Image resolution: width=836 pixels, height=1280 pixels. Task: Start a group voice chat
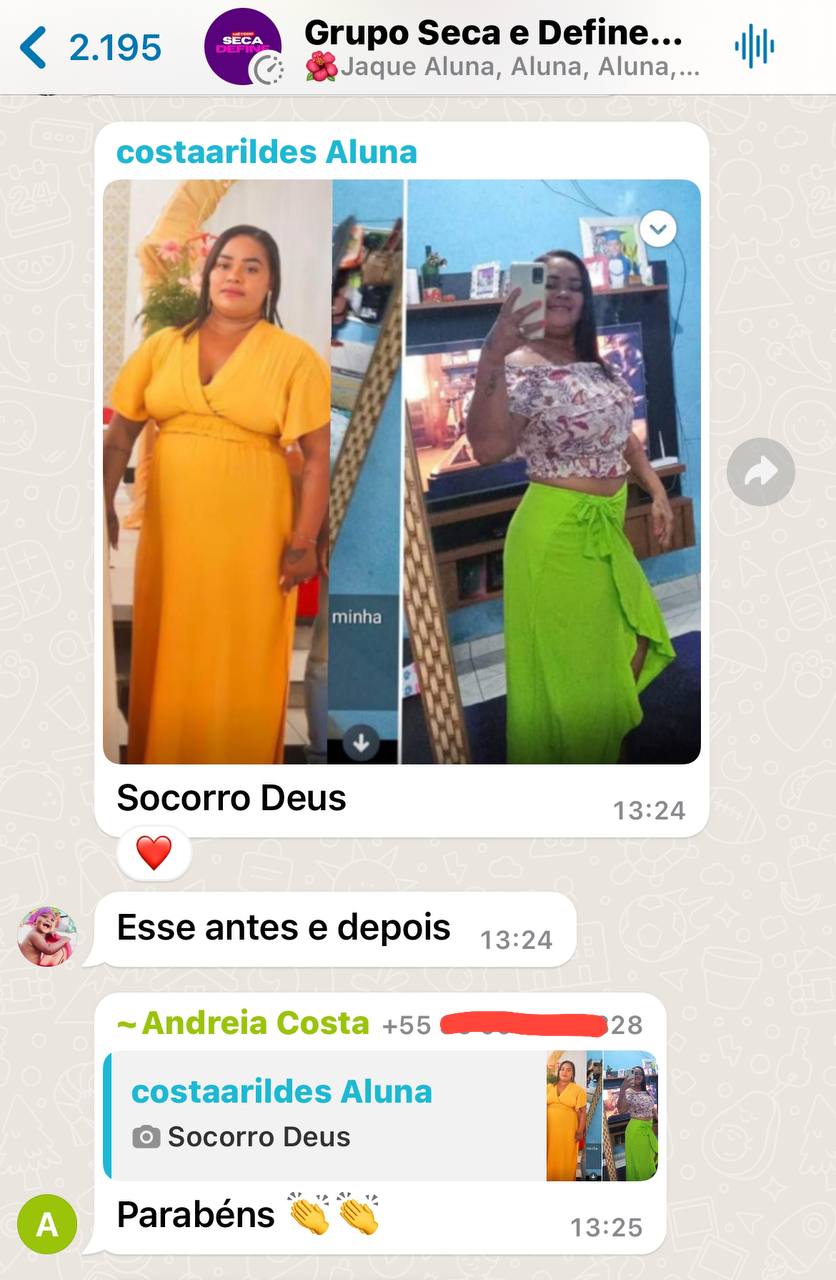(x=755, y=46)
